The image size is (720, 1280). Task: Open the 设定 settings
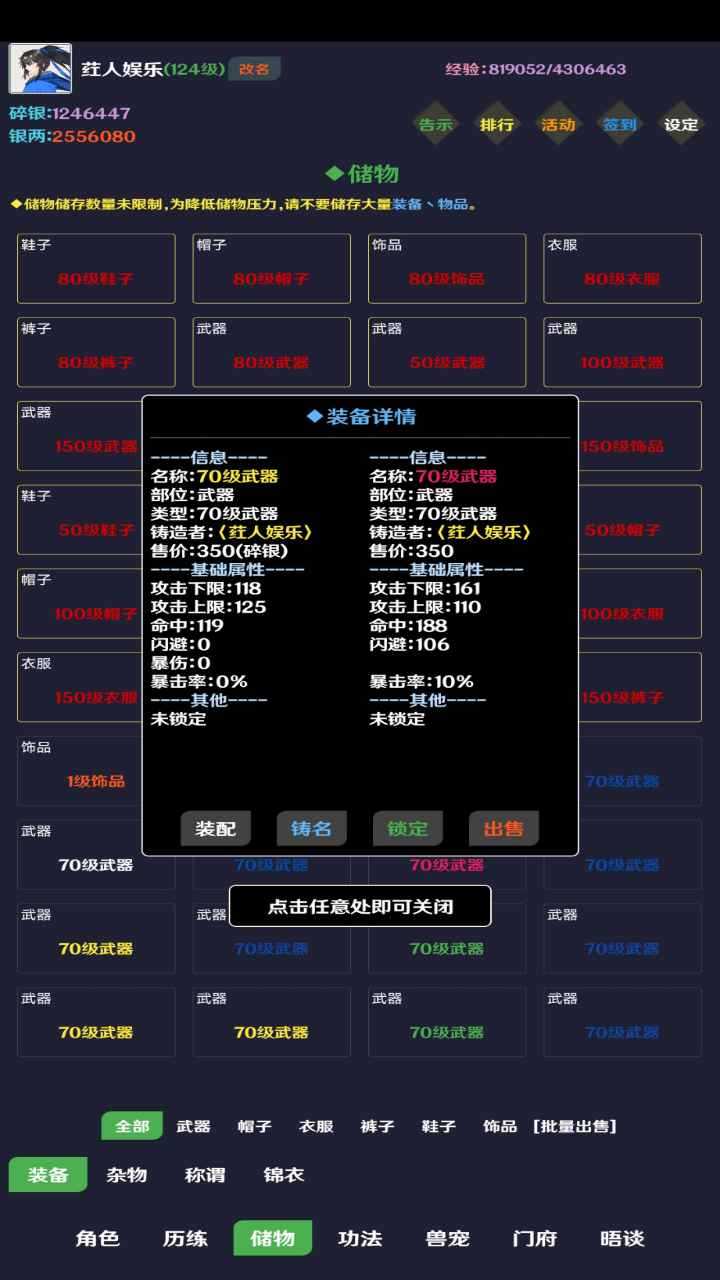coord(681,125)
